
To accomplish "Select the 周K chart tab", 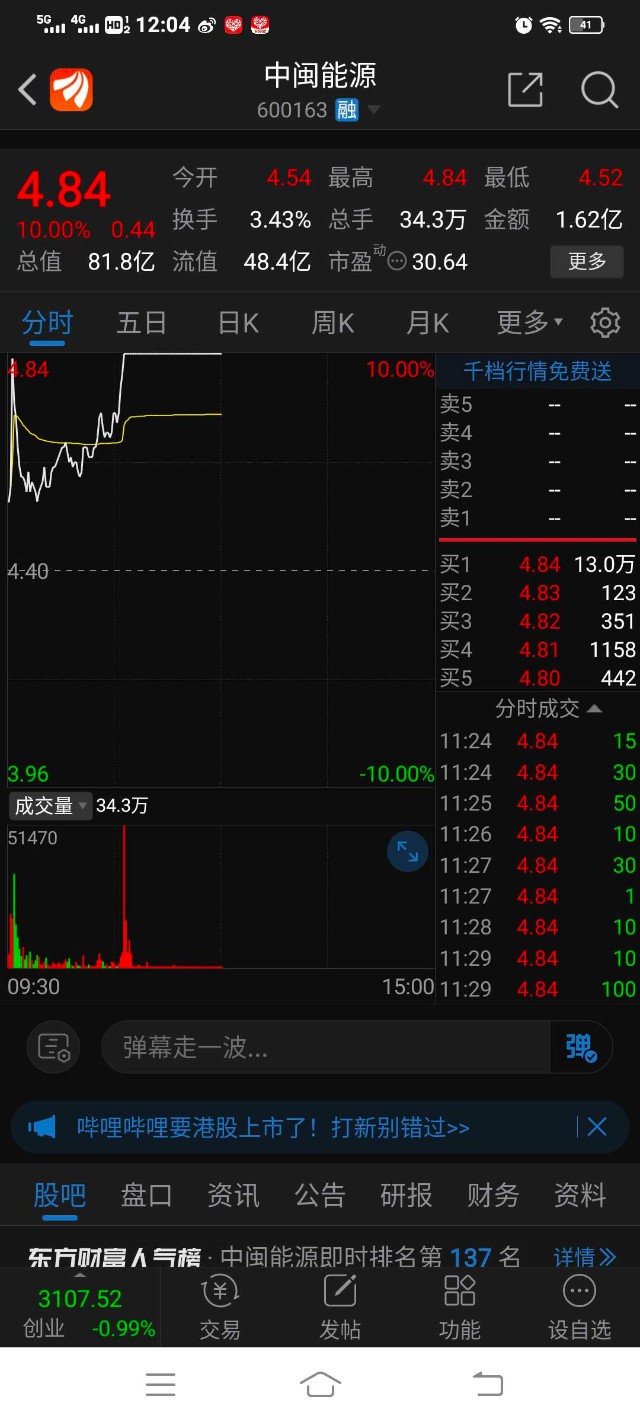I will tap(333, 323).
